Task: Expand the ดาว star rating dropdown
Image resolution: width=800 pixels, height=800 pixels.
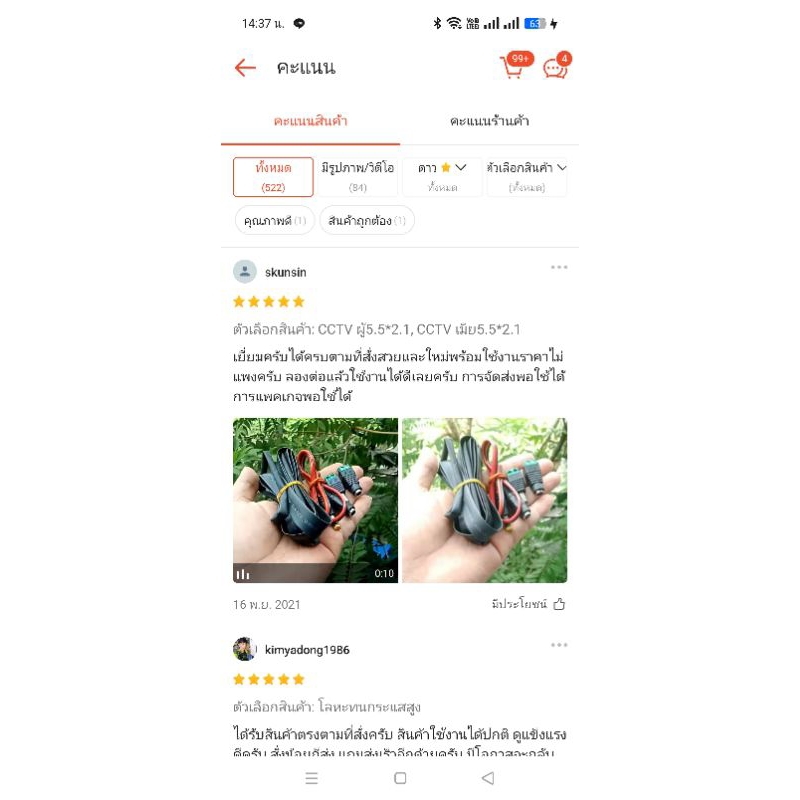Action: (x=442, y=177)
